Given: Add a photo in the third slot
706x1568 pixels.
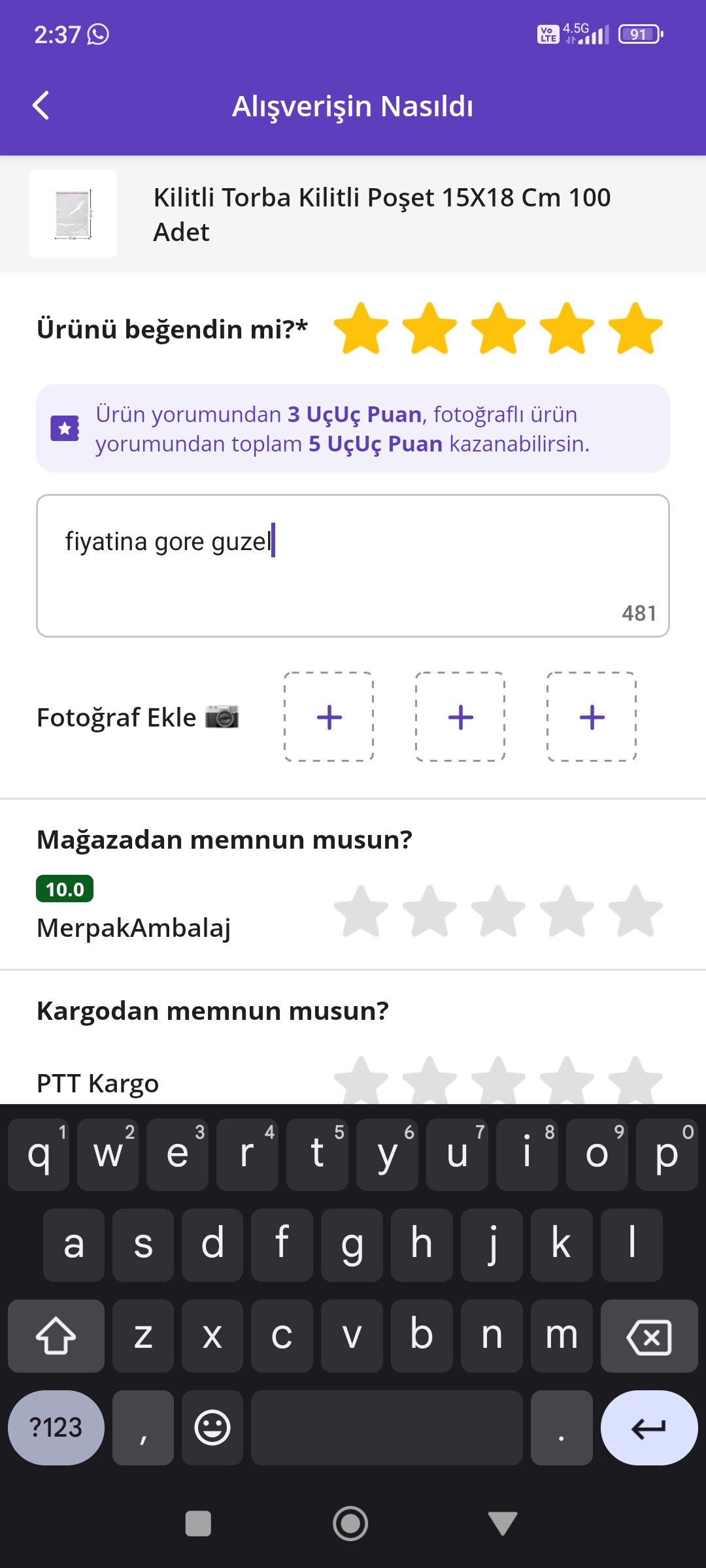Looking at the screenshot, I should coord(592,717).
